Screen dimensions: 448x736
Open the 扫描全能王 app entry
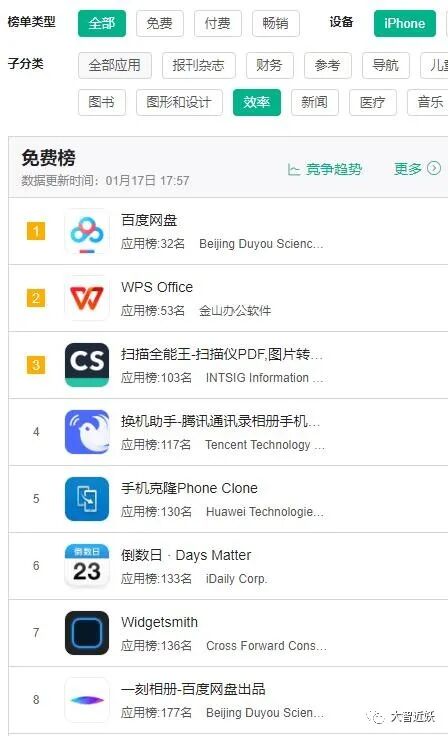click(228, 365)
